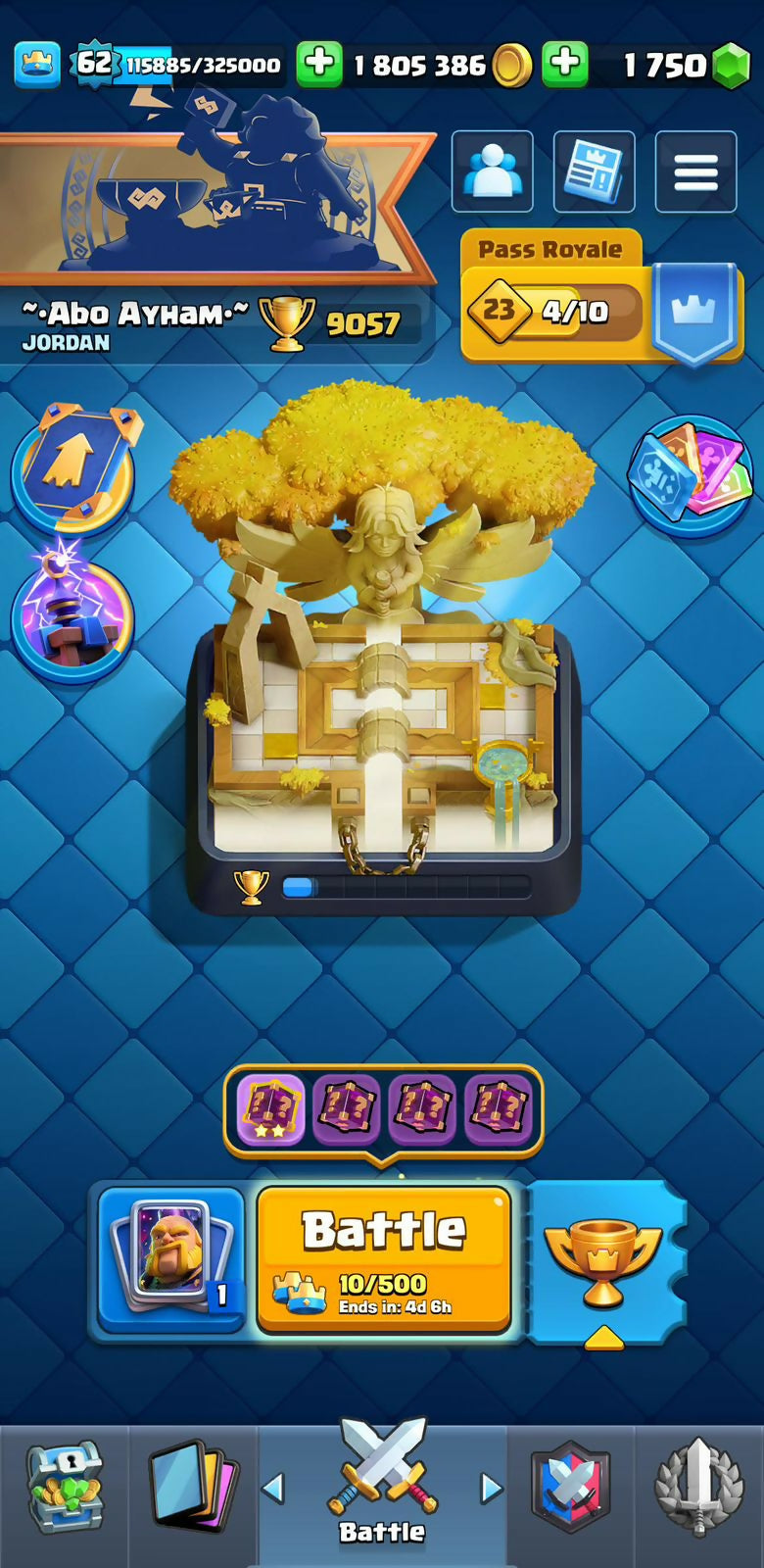Open the Pass Royale progress
The width and height of the screenshot is (764, 1568).
pos(553,312)
